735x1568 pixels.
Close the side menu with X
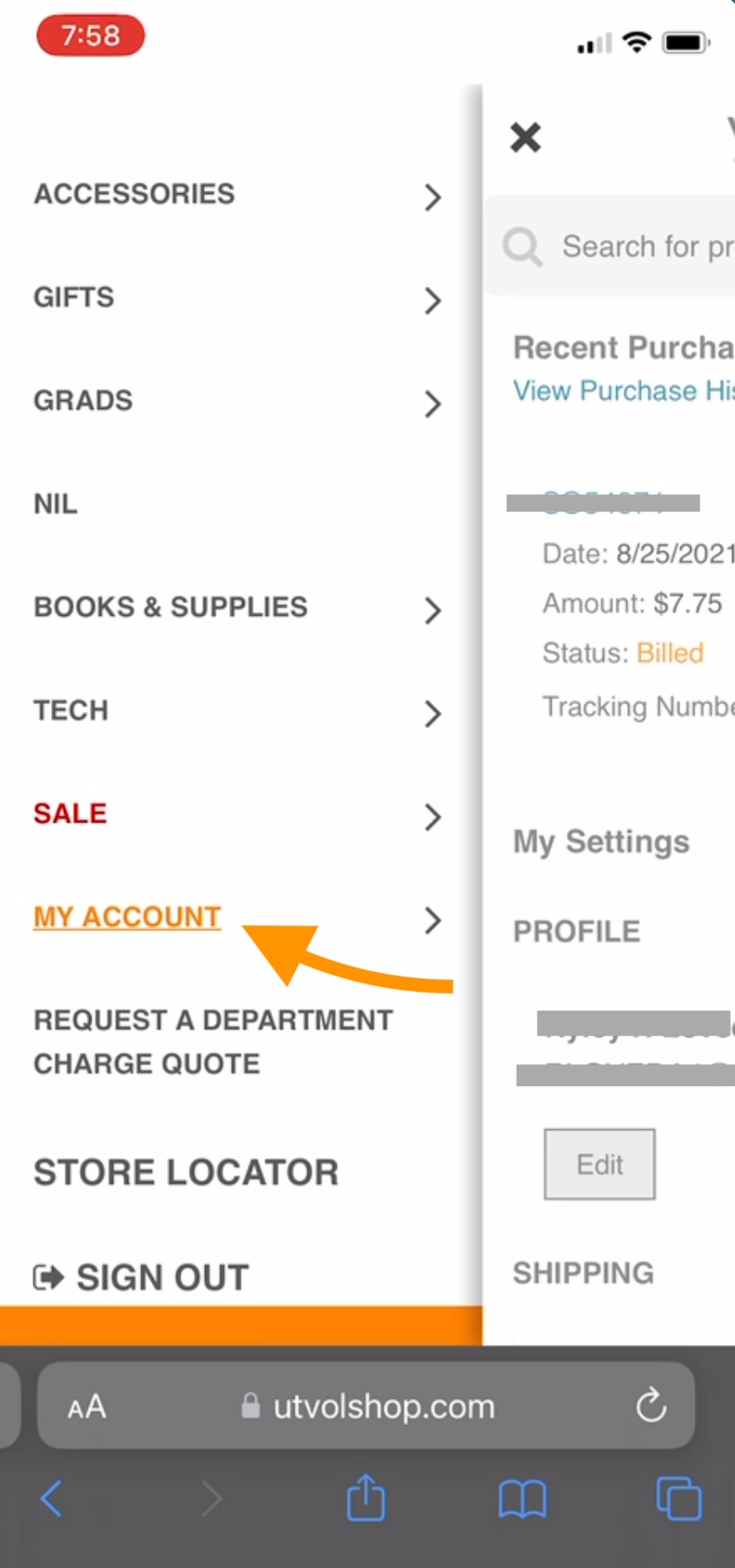[x=526, y=138]
